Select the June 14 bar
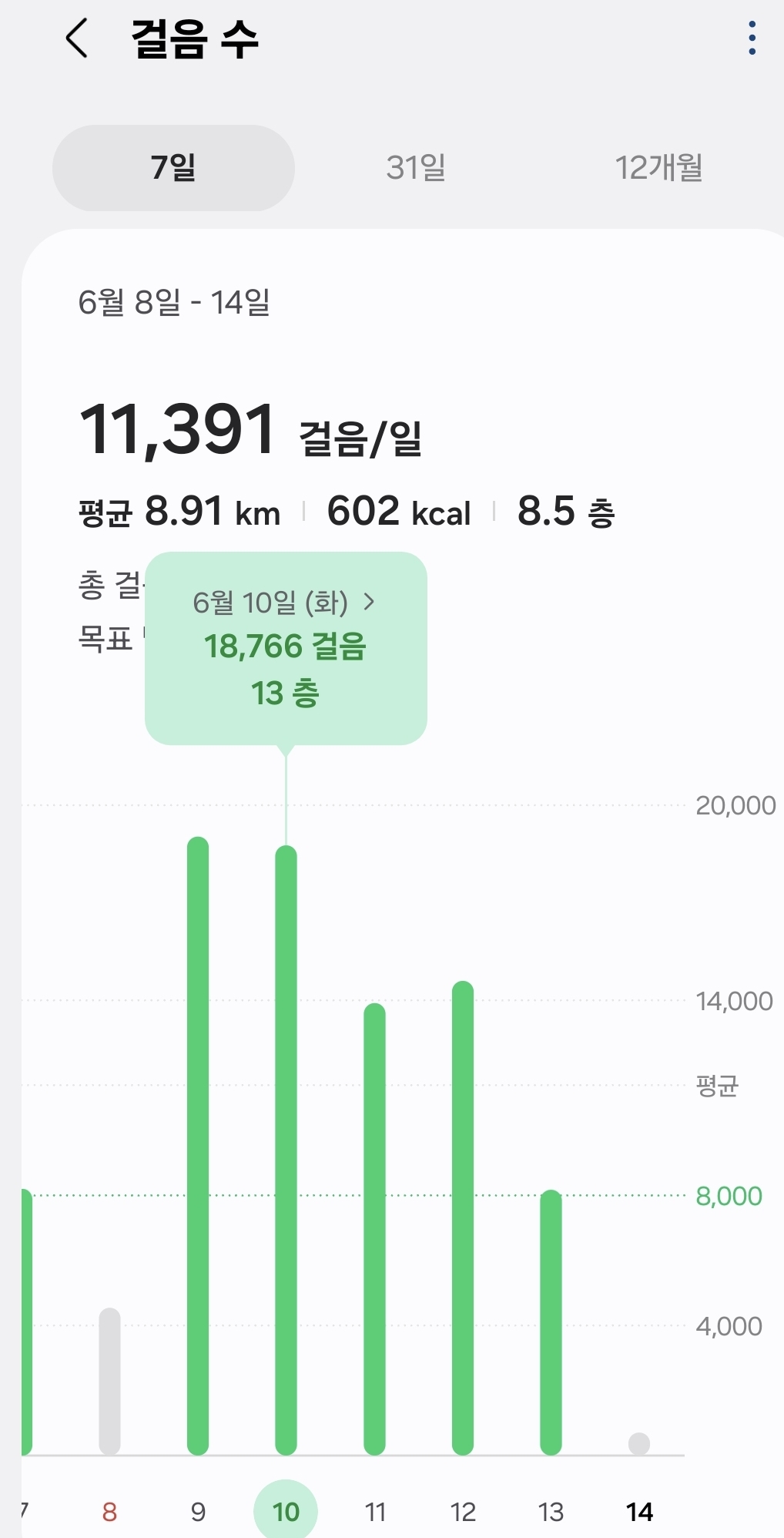Image resolution: width=784 pixels, height=1538 pixels. [x=639, y=1442]
